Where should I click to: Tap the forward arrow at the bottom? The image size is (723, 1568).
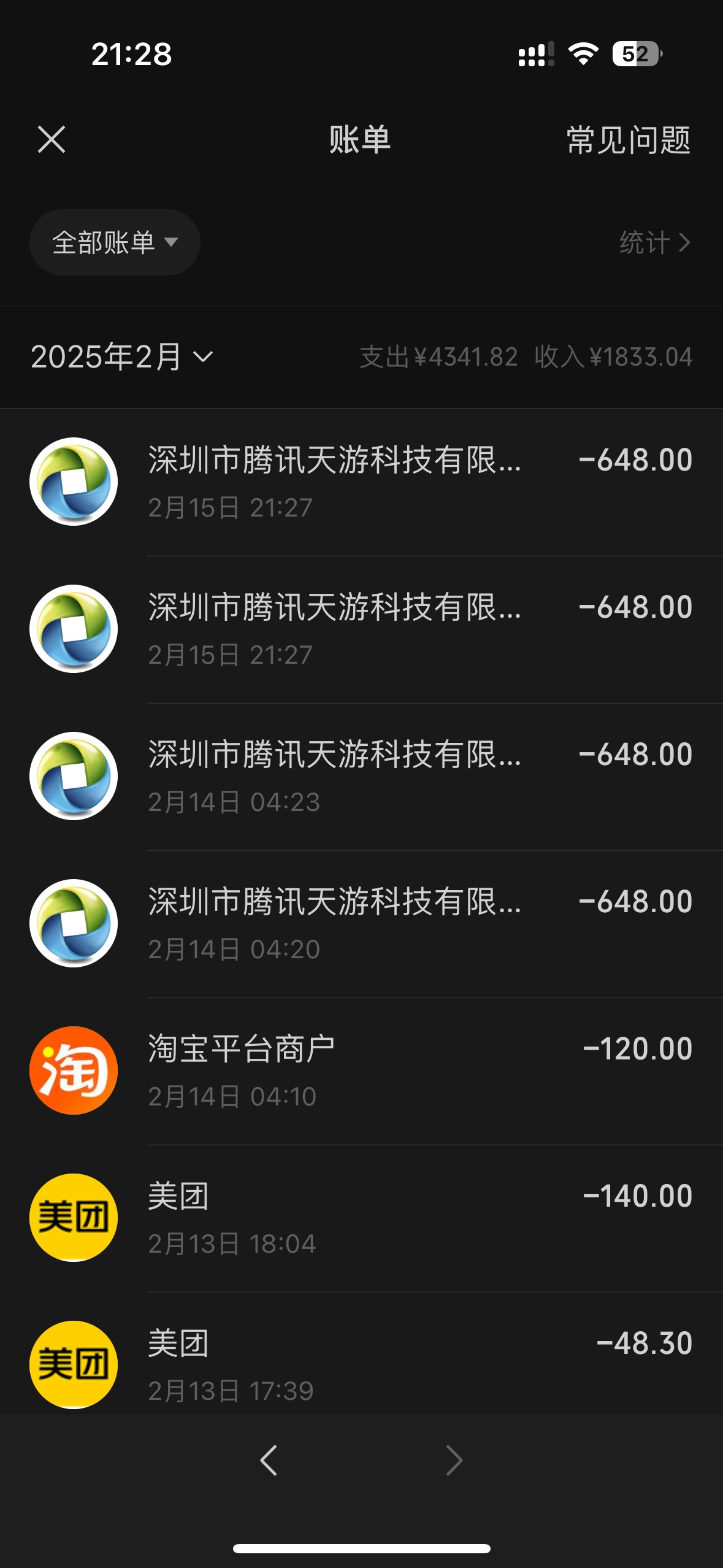click(x=454, y=1460)
